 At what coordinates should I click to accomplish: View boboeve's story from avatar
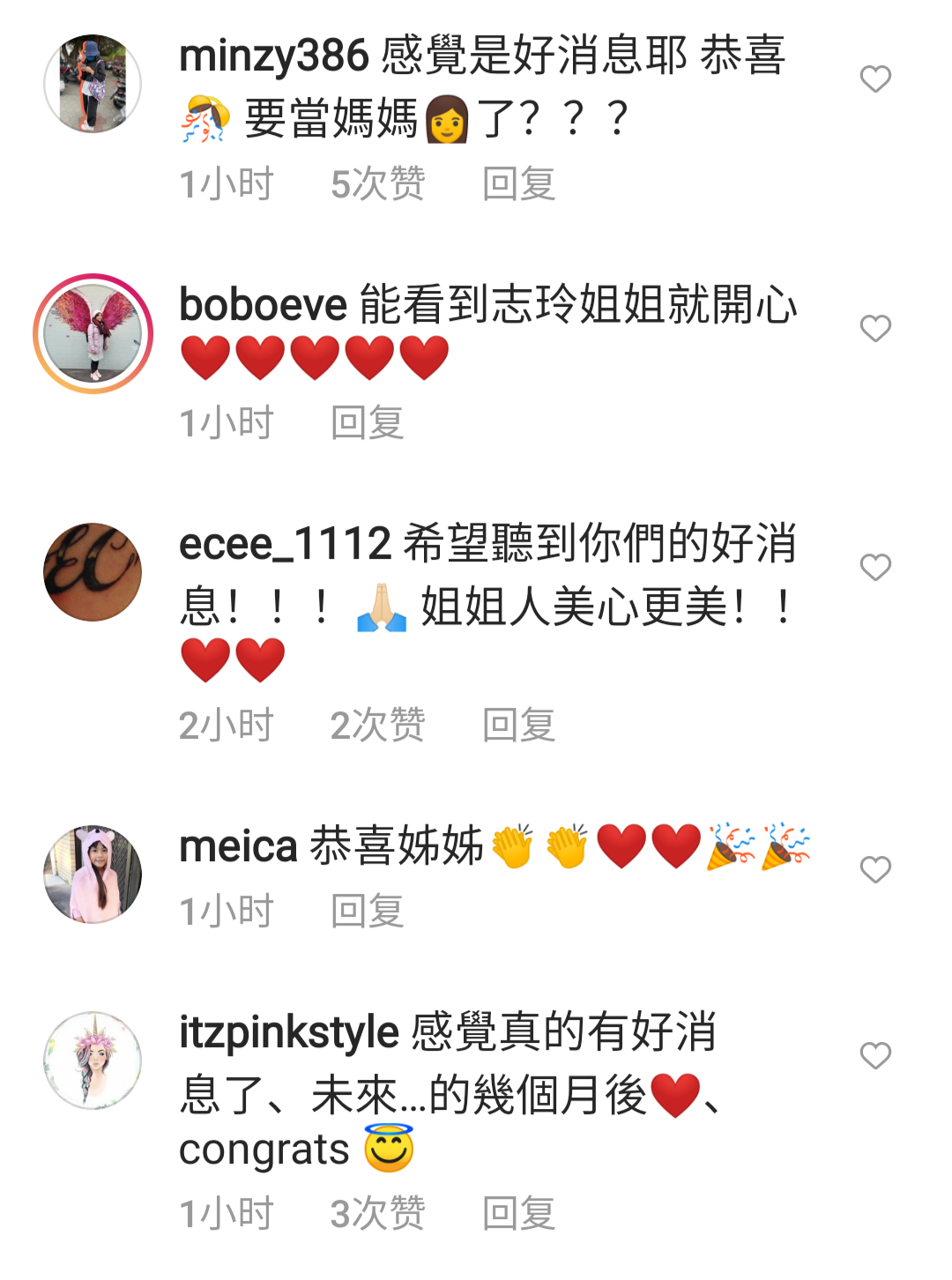point(93,333)
